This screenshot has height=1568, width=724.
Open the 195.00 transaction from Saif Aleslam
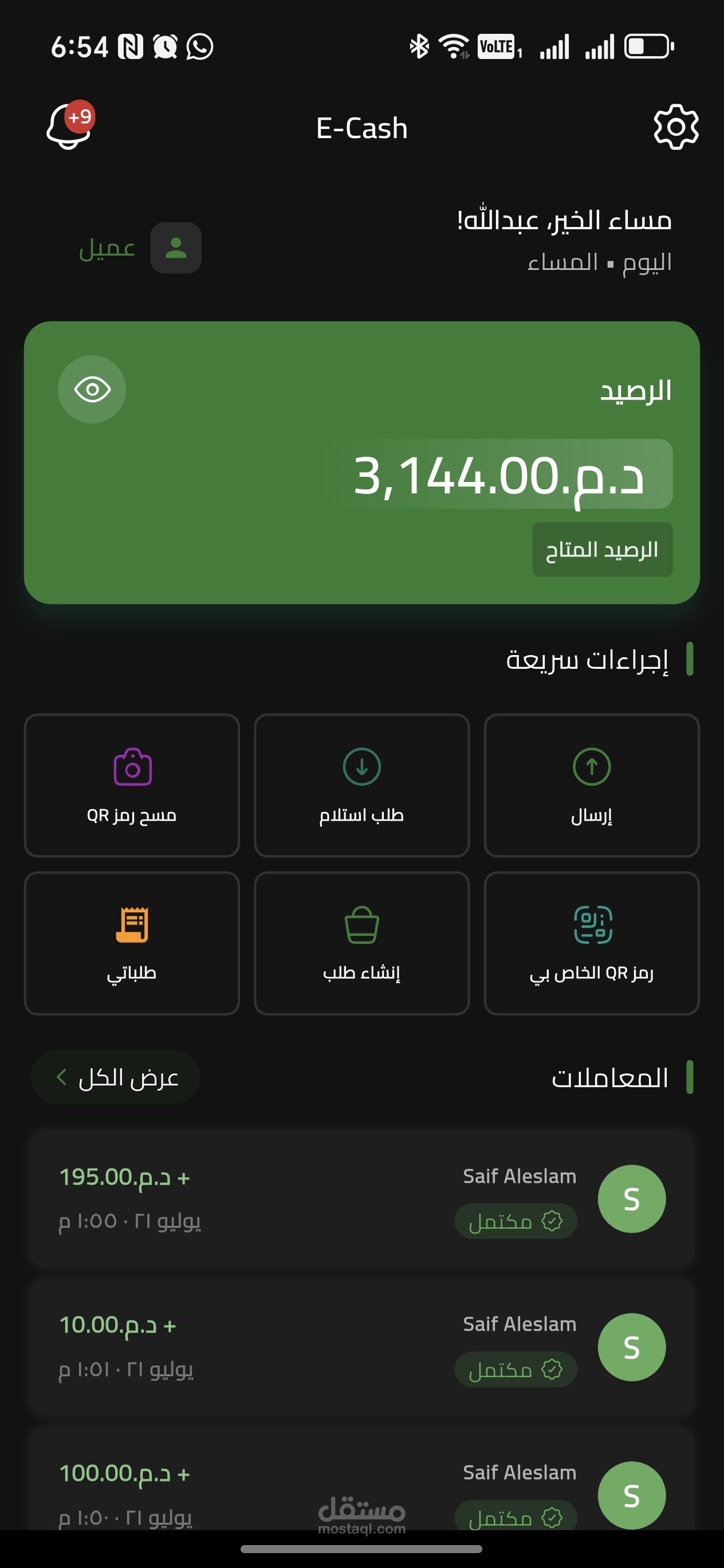point(362,1199)
